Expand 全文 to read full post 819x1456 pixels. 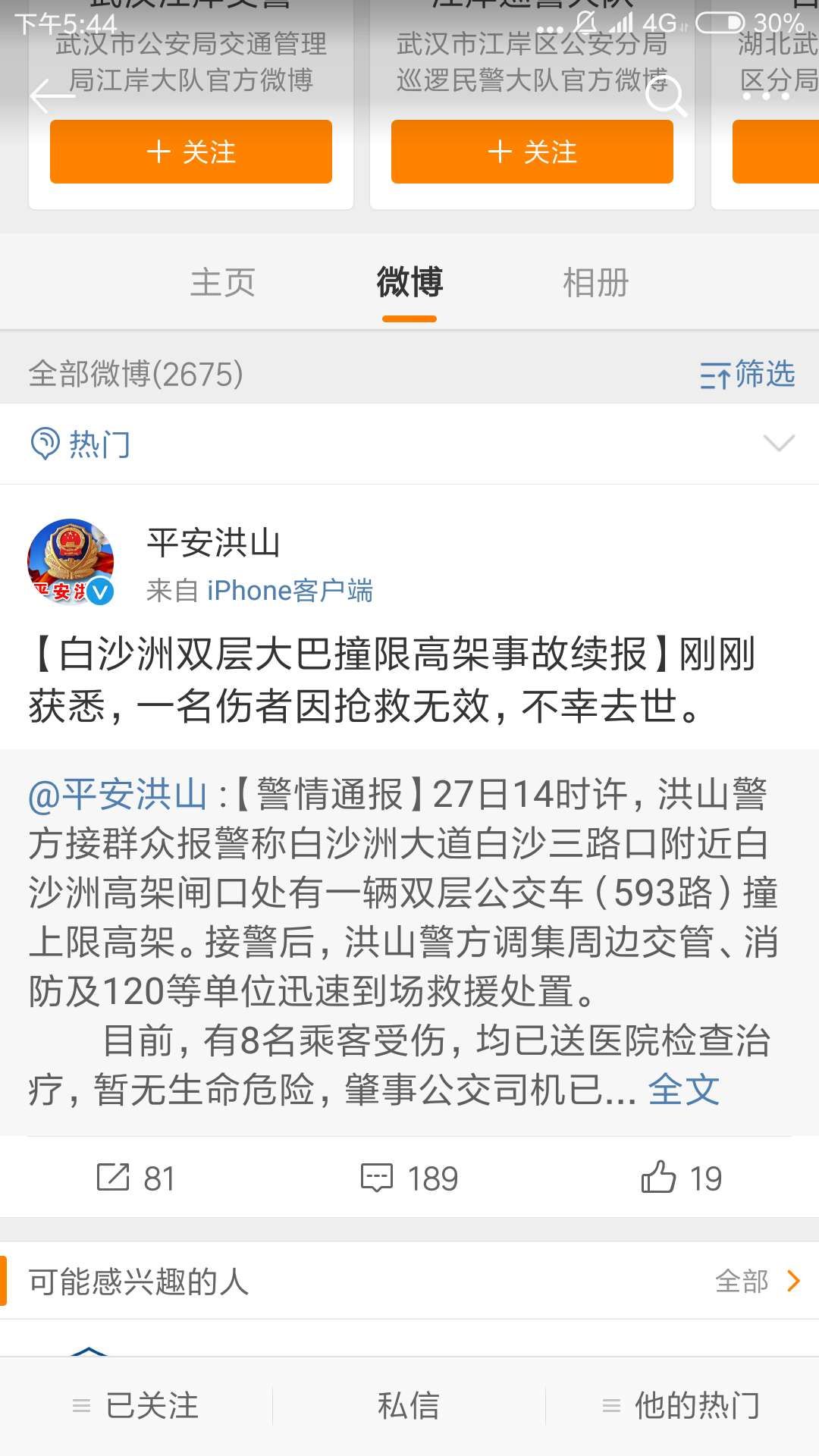point(683,1090)
